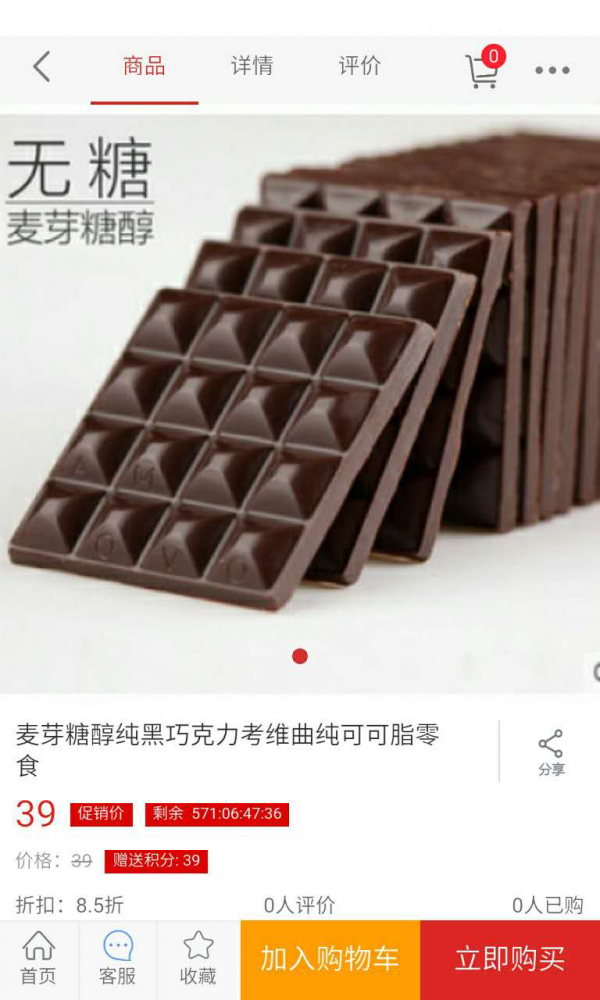Viewport: 600px width, 1000px height.
Task: Open the three-dot overflow menu
Action: click(x=552, y=70)
